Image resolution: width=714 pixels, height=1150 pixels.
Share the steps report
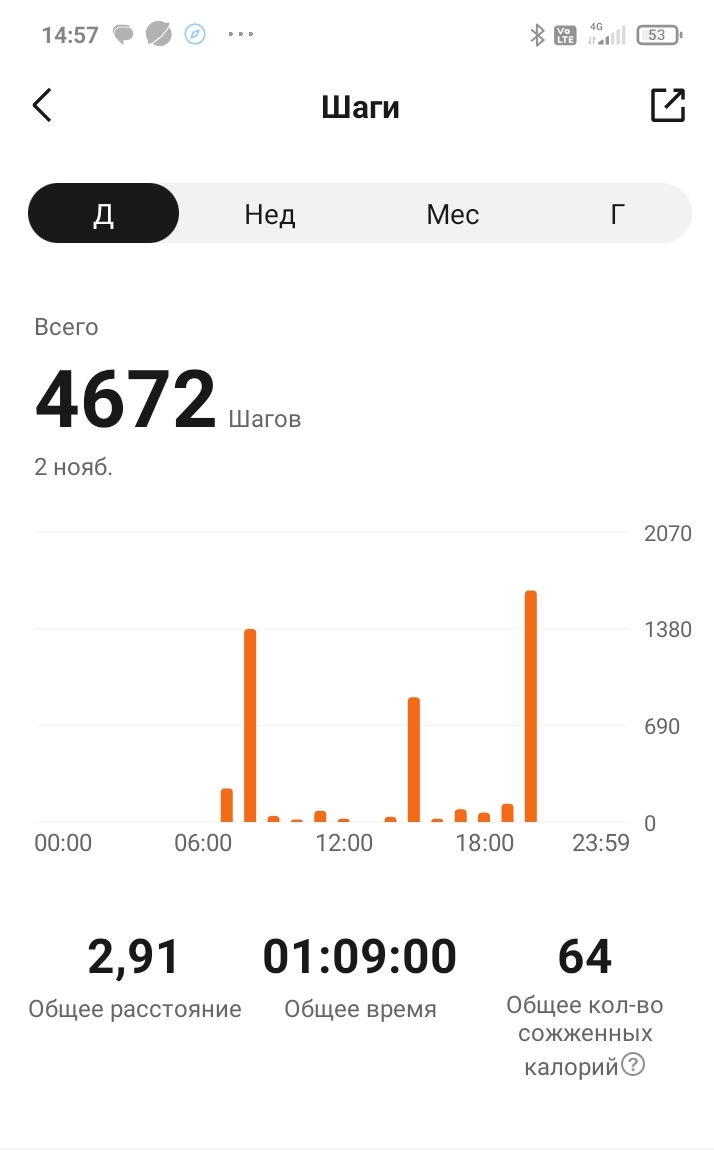coord(667,105)
